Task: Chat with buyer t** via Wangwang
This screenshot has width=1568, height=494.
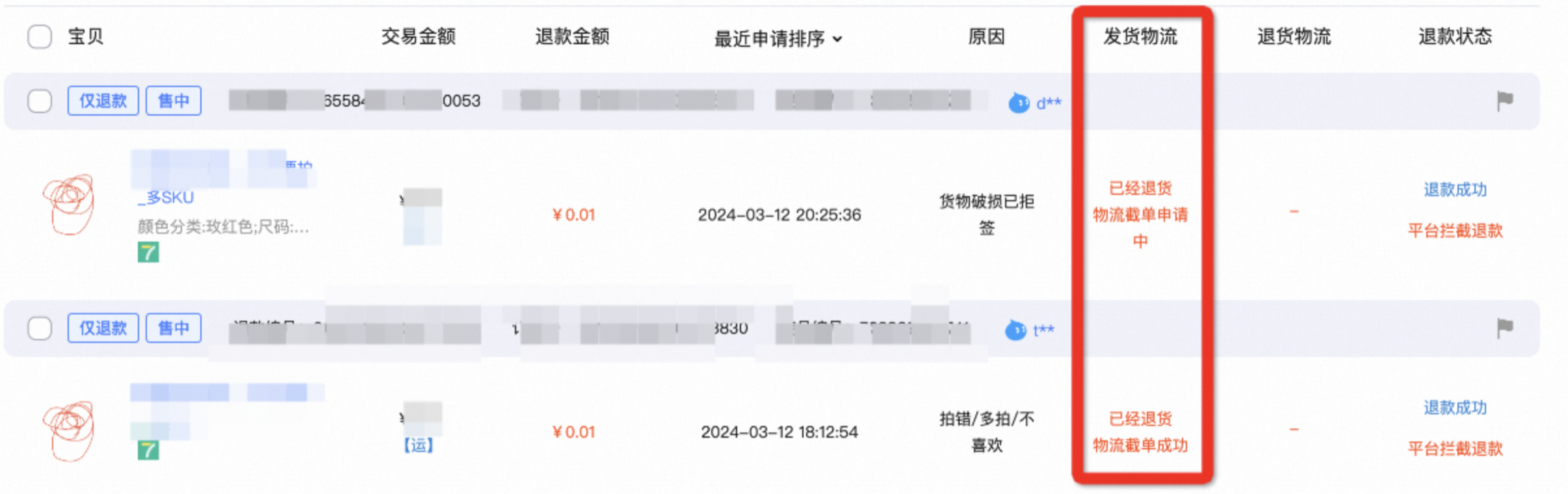Action: [1015, 330]
